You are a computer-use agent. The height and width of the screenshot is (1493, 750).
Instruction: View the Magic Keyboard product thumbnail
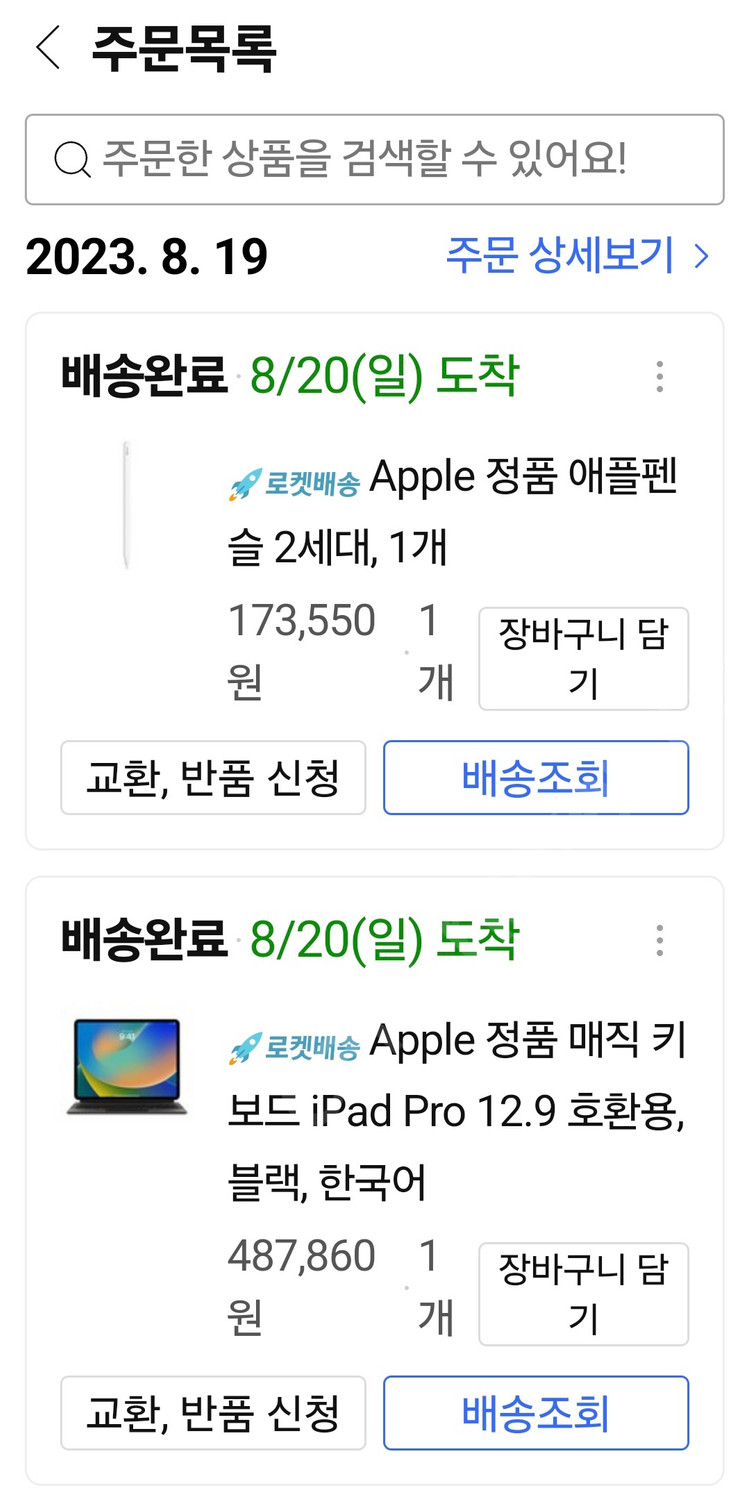click(125, 1068)
